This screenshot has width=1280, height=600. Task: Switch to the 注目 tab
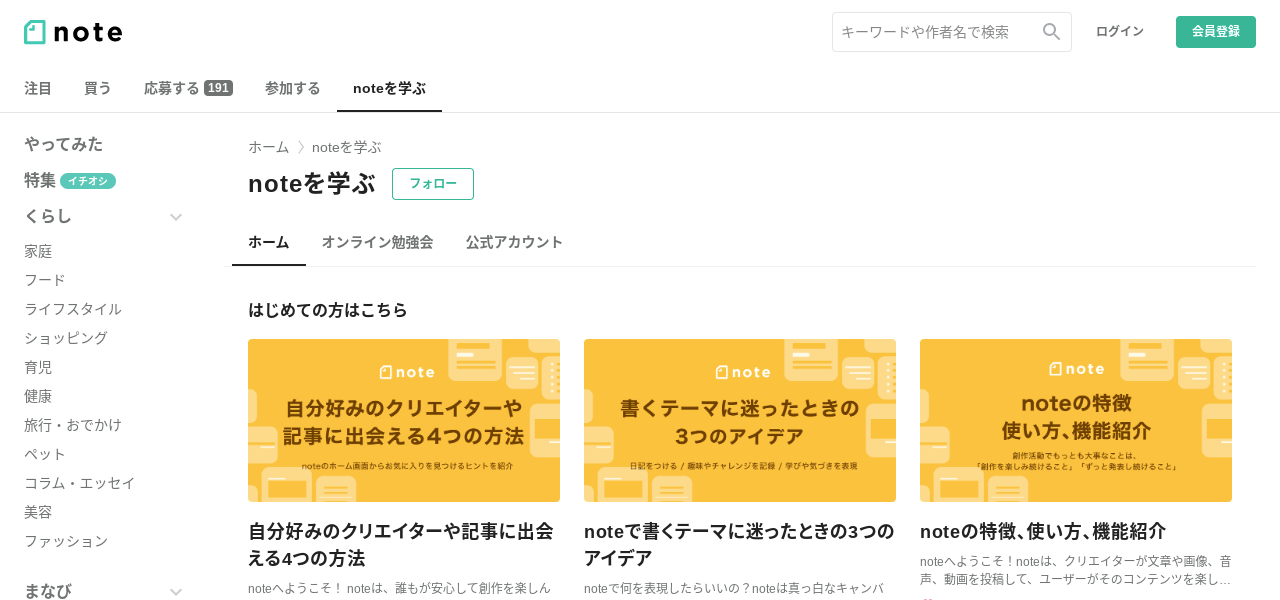(x=38, y=88)
